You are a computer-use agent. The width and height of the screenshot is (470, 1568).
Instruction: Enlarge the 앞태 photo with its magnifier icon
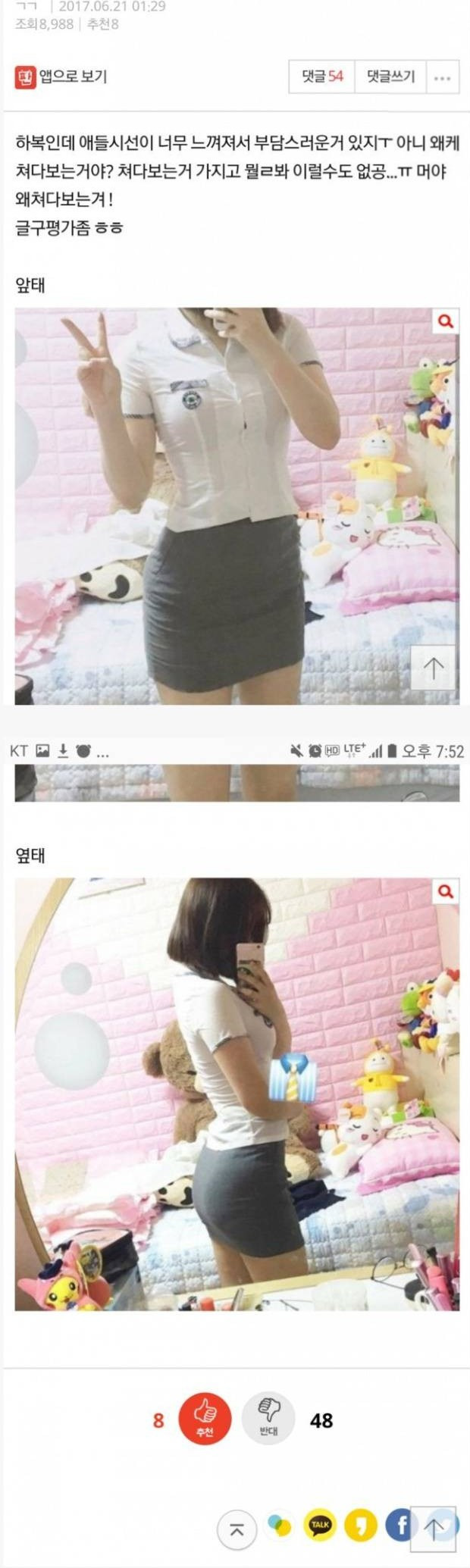pos(446,321)
